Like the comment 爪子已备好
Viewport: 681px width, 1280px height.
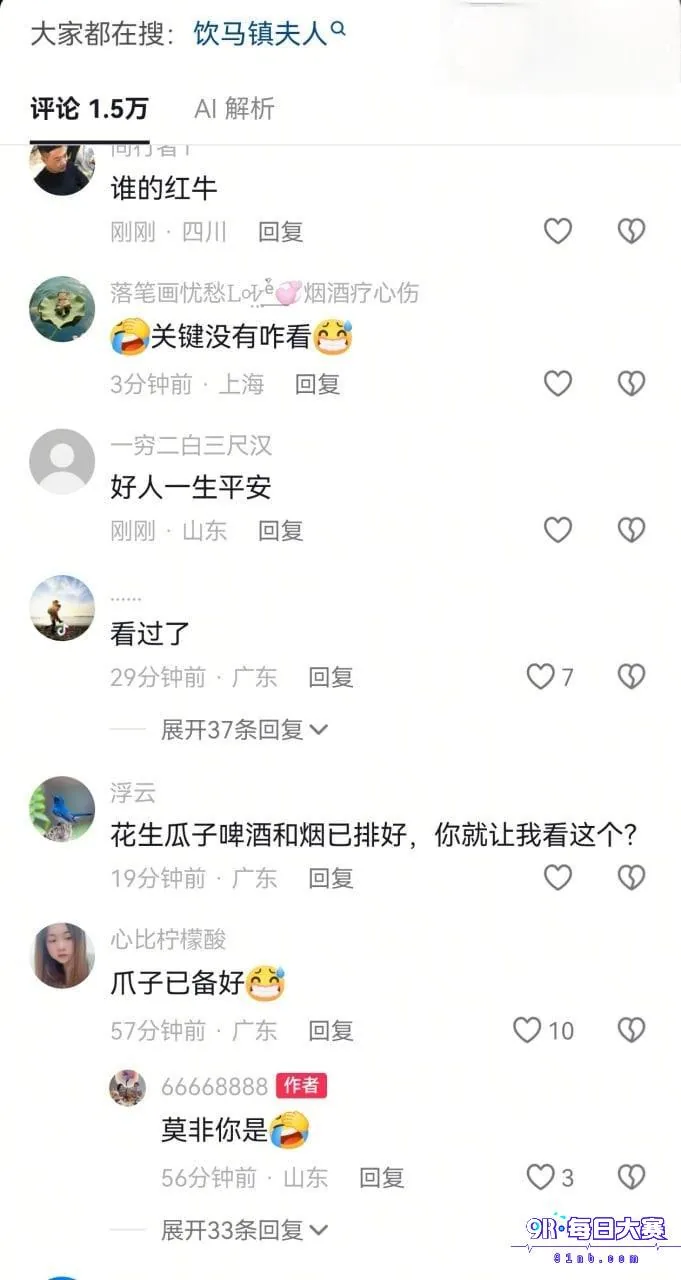point(543,1031)
